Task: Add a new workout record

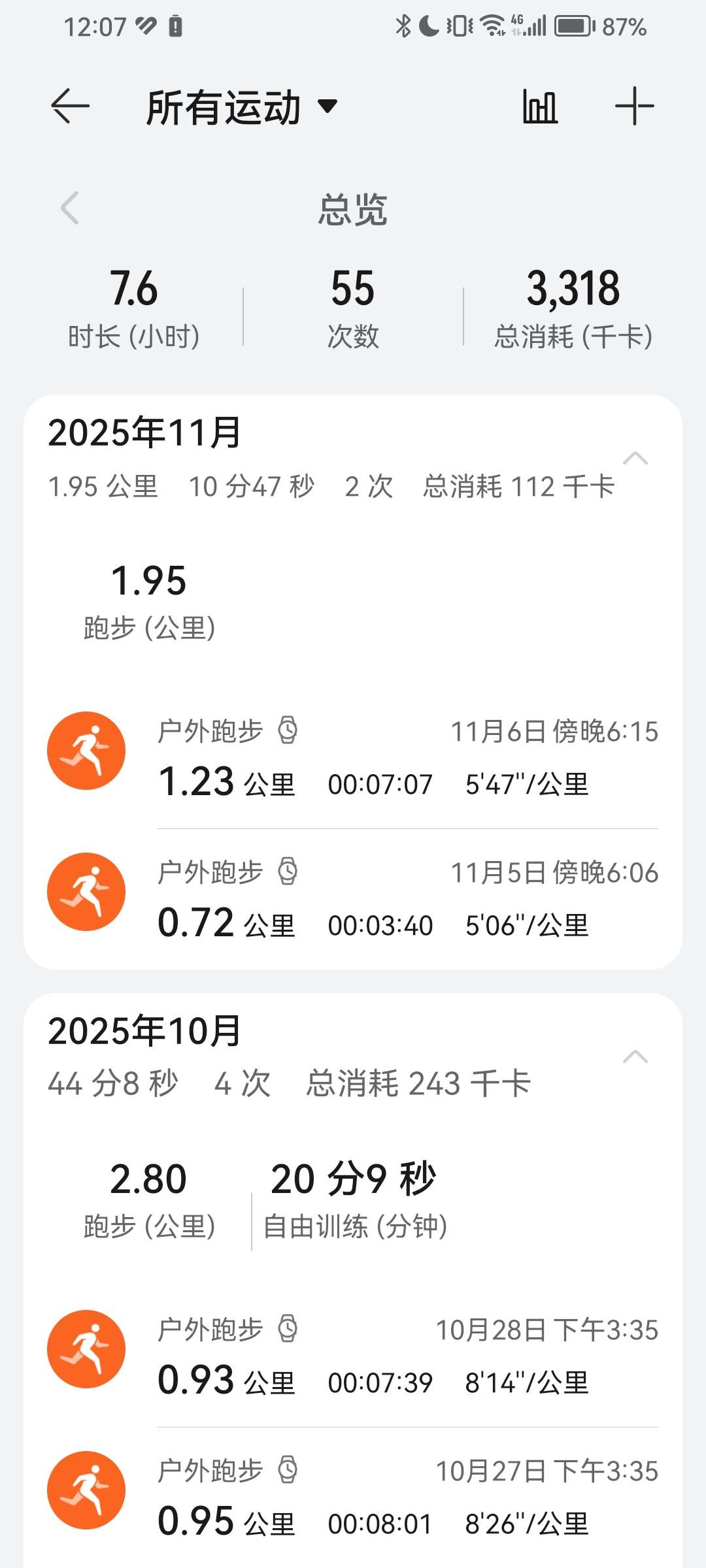Action: coord(634,106)
